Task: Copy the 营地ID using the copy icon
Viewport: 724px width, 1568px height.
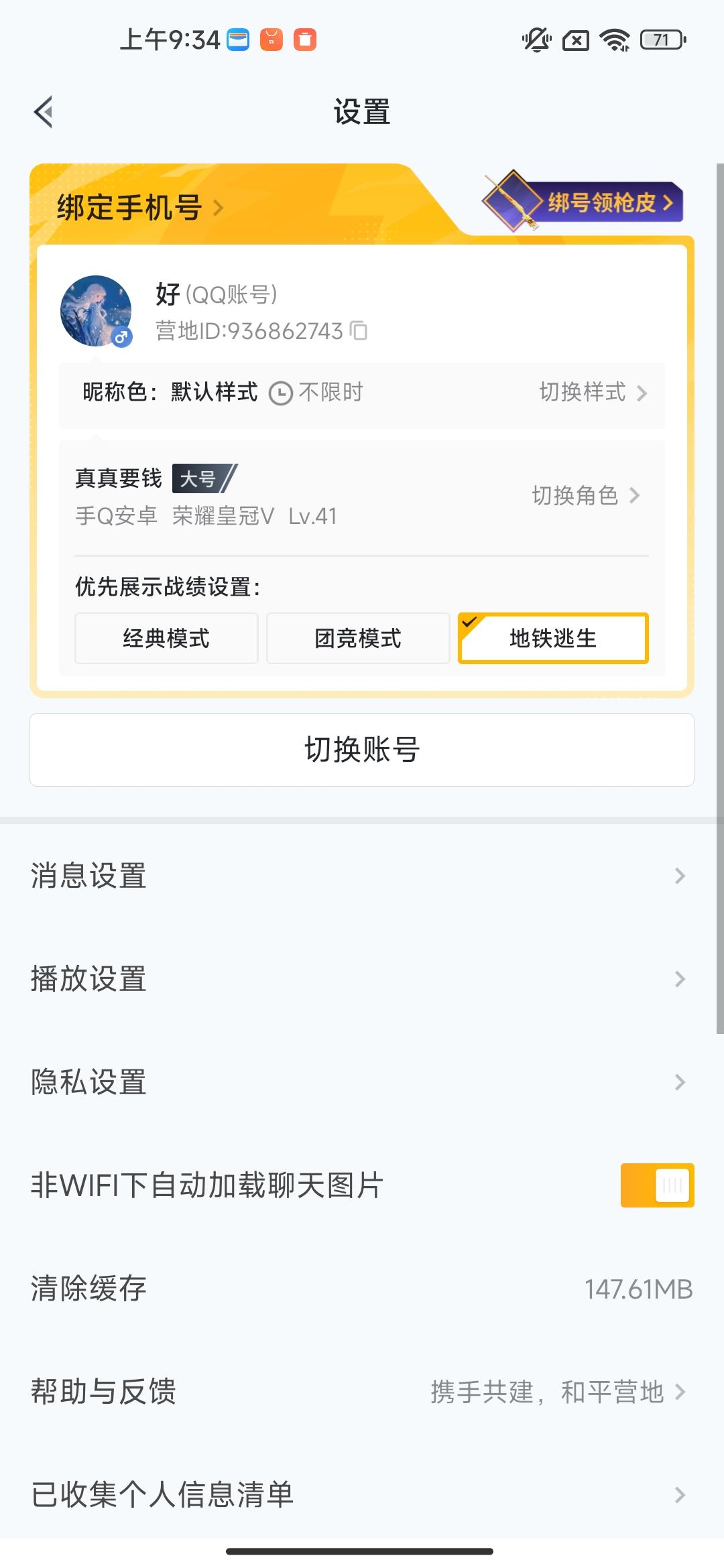Action: point(360,332)
